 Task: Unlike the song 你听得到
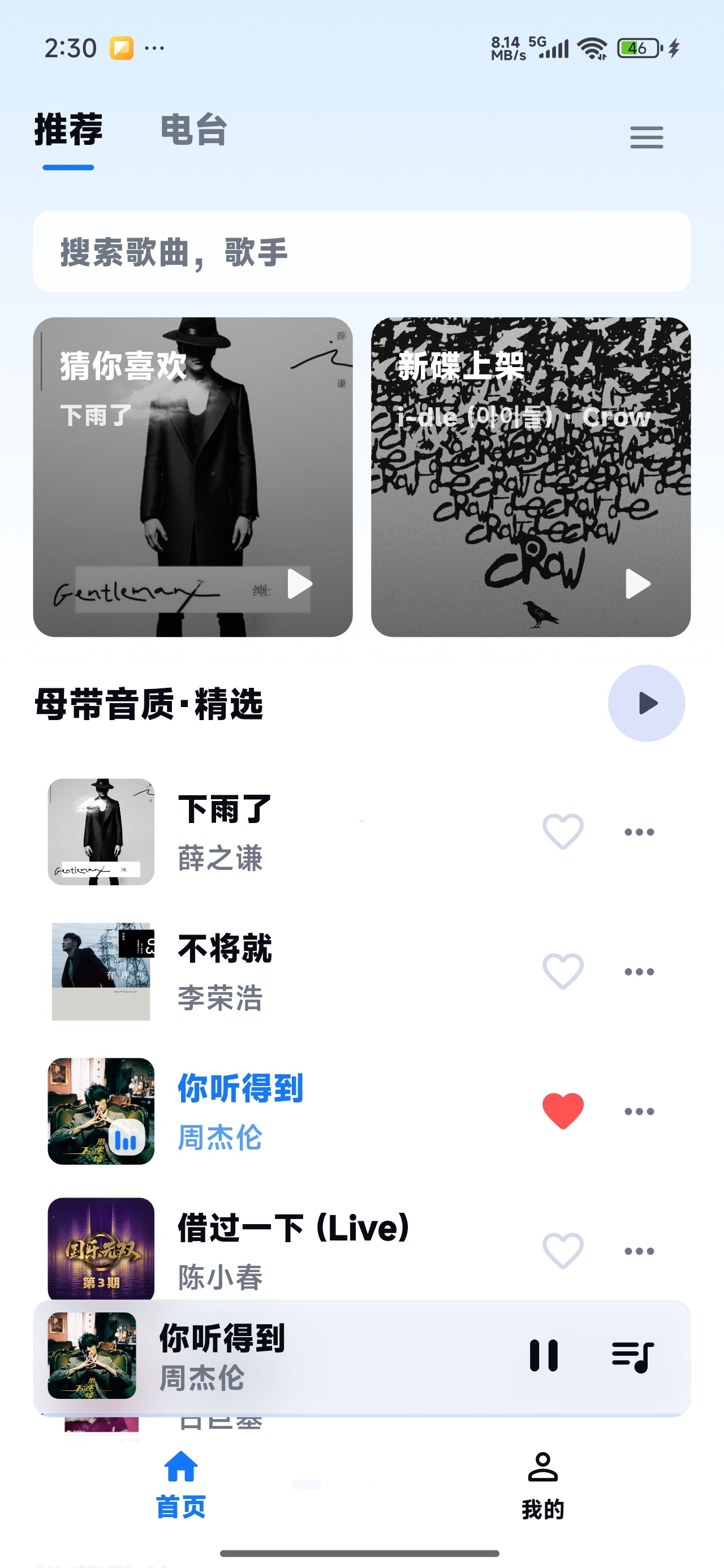[x=563, y=1111]
